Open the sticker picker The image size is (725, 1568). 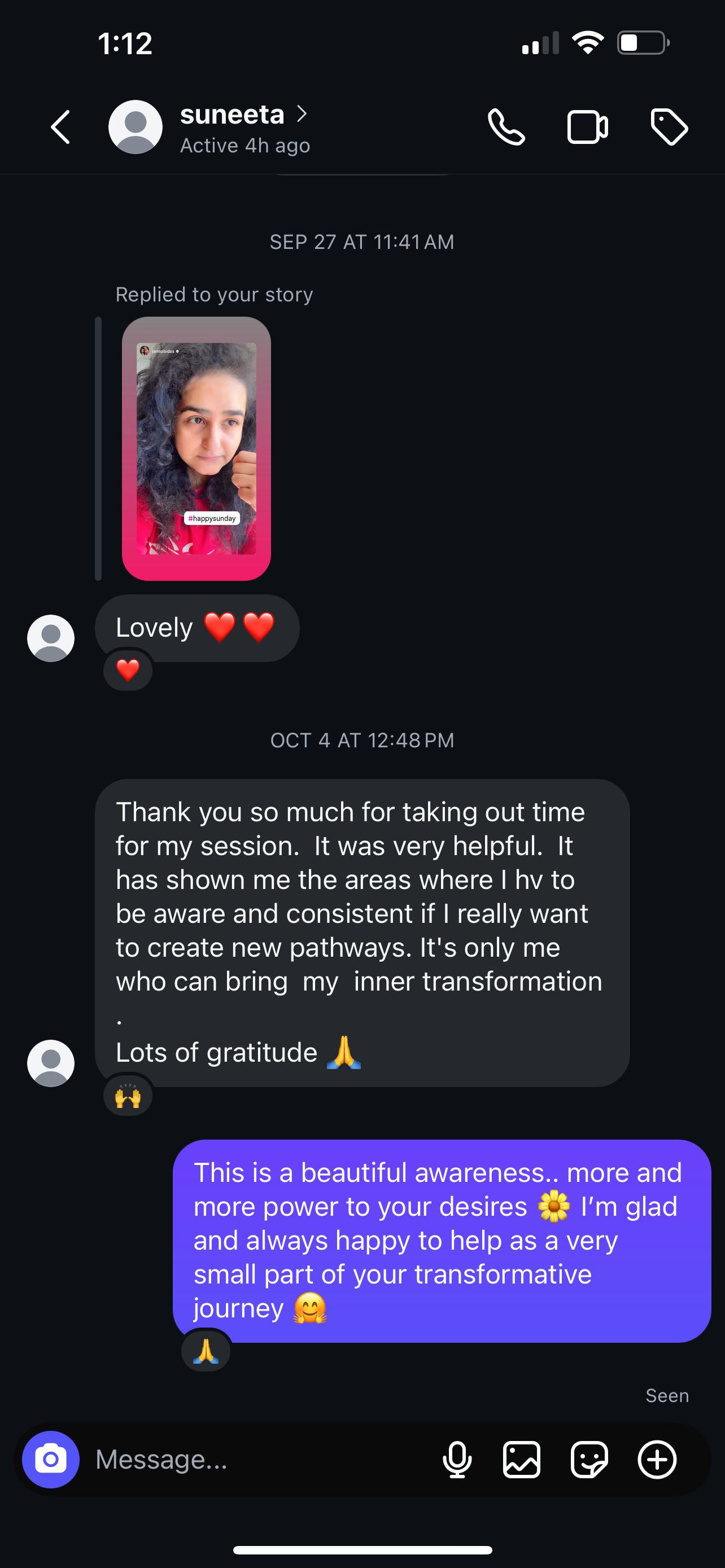[x=589, y=1459]
